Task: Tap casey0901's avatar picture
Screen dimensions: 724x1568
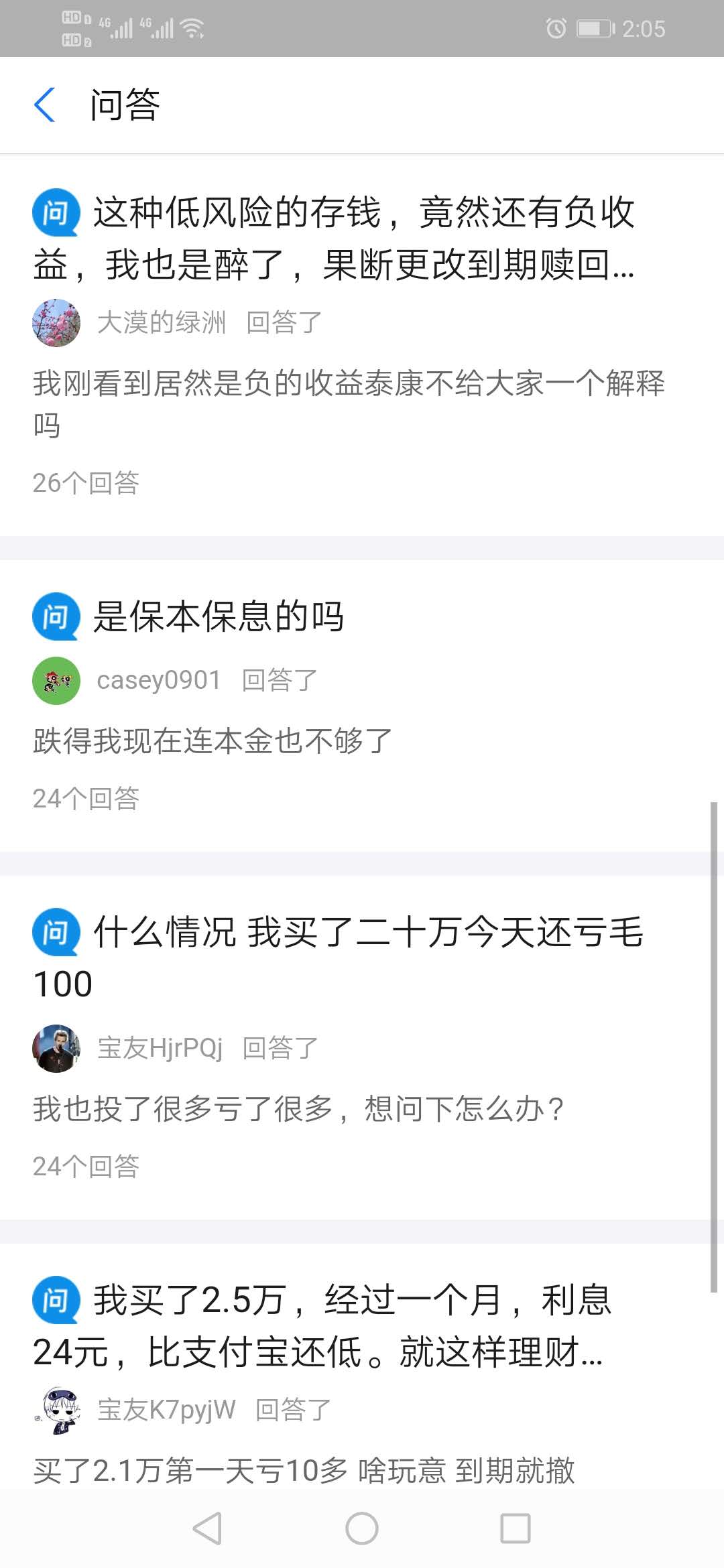Action: 56,681
